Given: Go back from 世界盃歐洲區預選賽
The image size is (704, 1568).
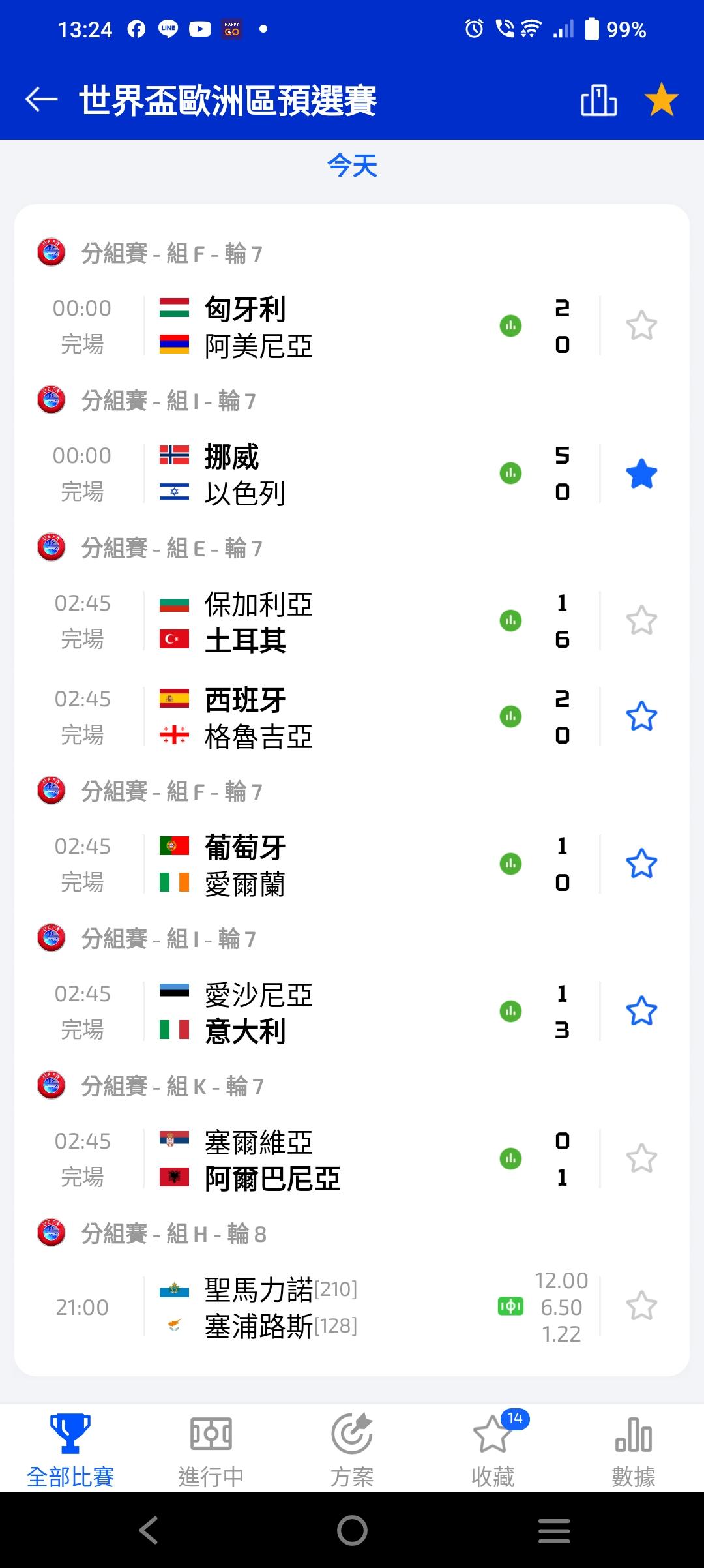Looking at the screenshot, I should point(42,100).
